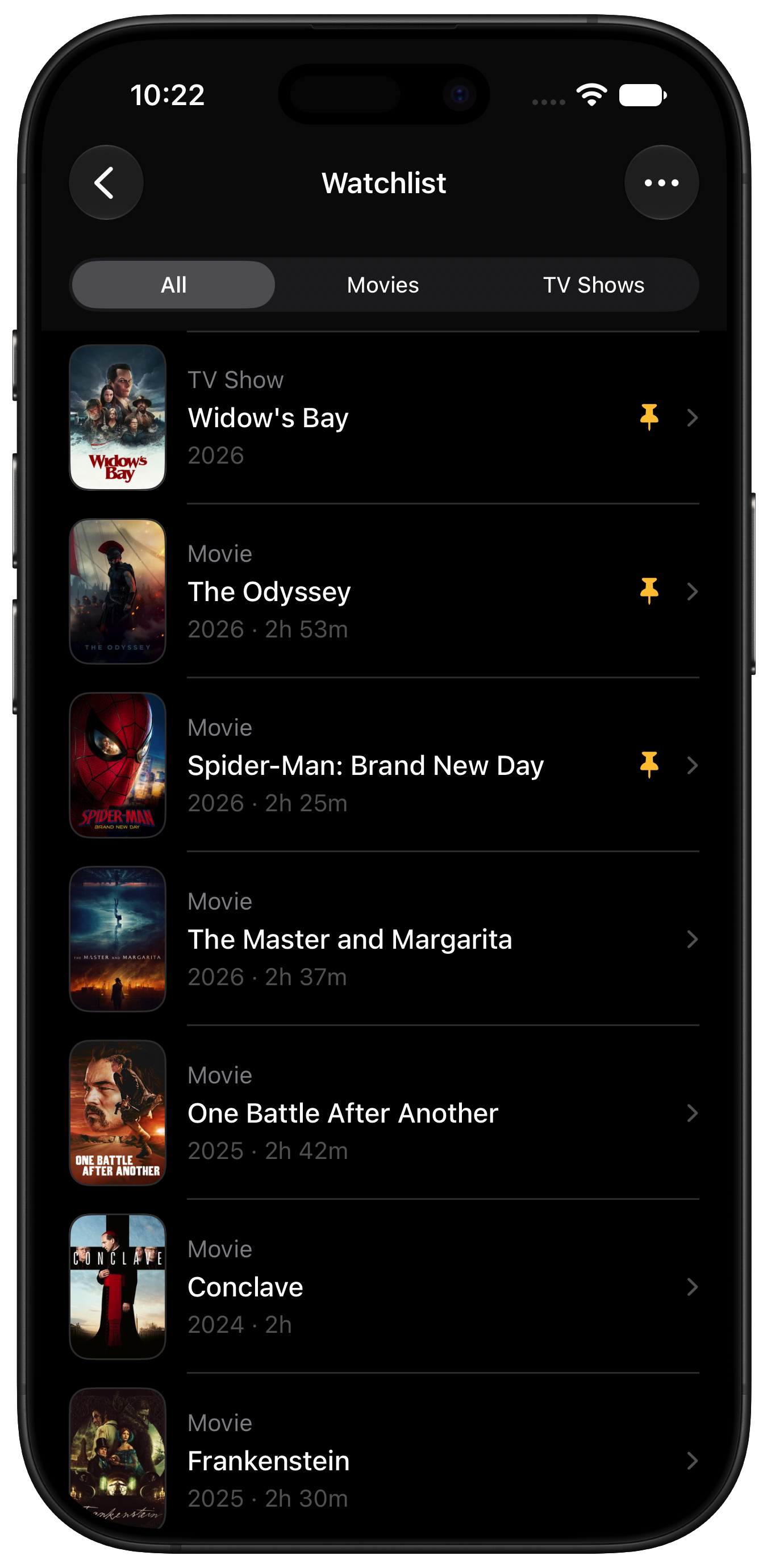
Task: Toggle the pin on Spider-Man: Brand New Day
Action: click(x=649, y=765)
